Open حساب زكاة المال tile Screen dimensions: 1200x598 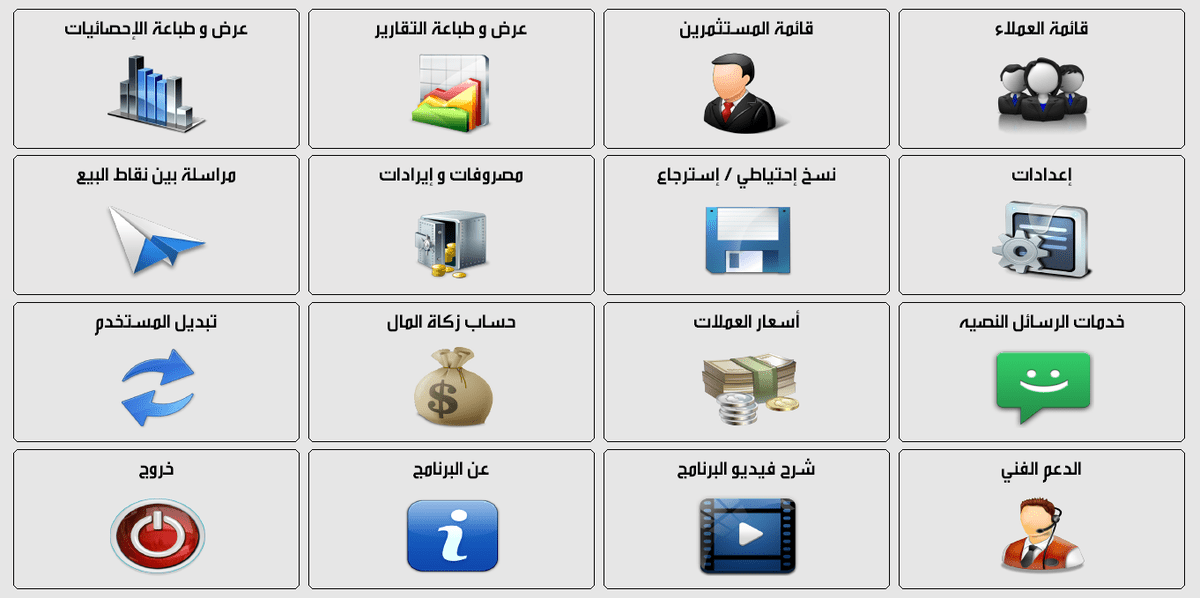click(x=451, y=373)
